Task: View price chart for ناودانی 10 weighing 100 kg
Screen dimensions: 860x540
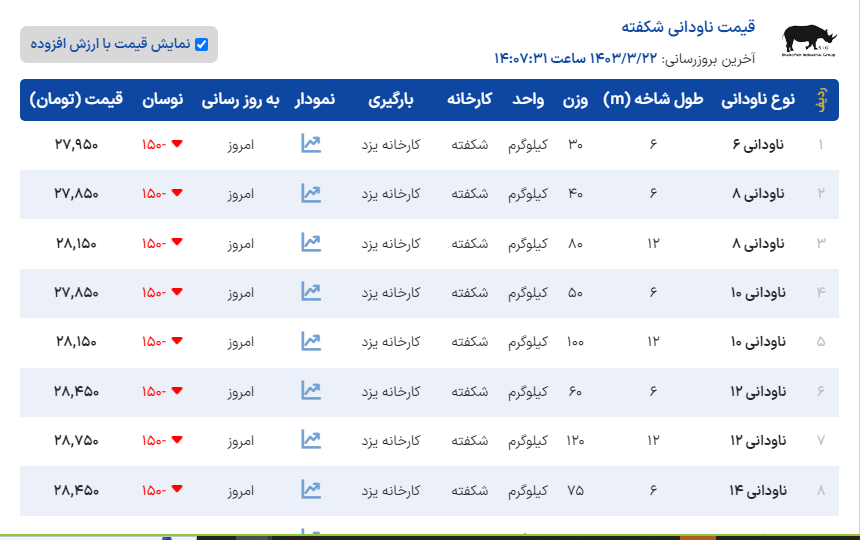Action: click(x=311, y=341)
